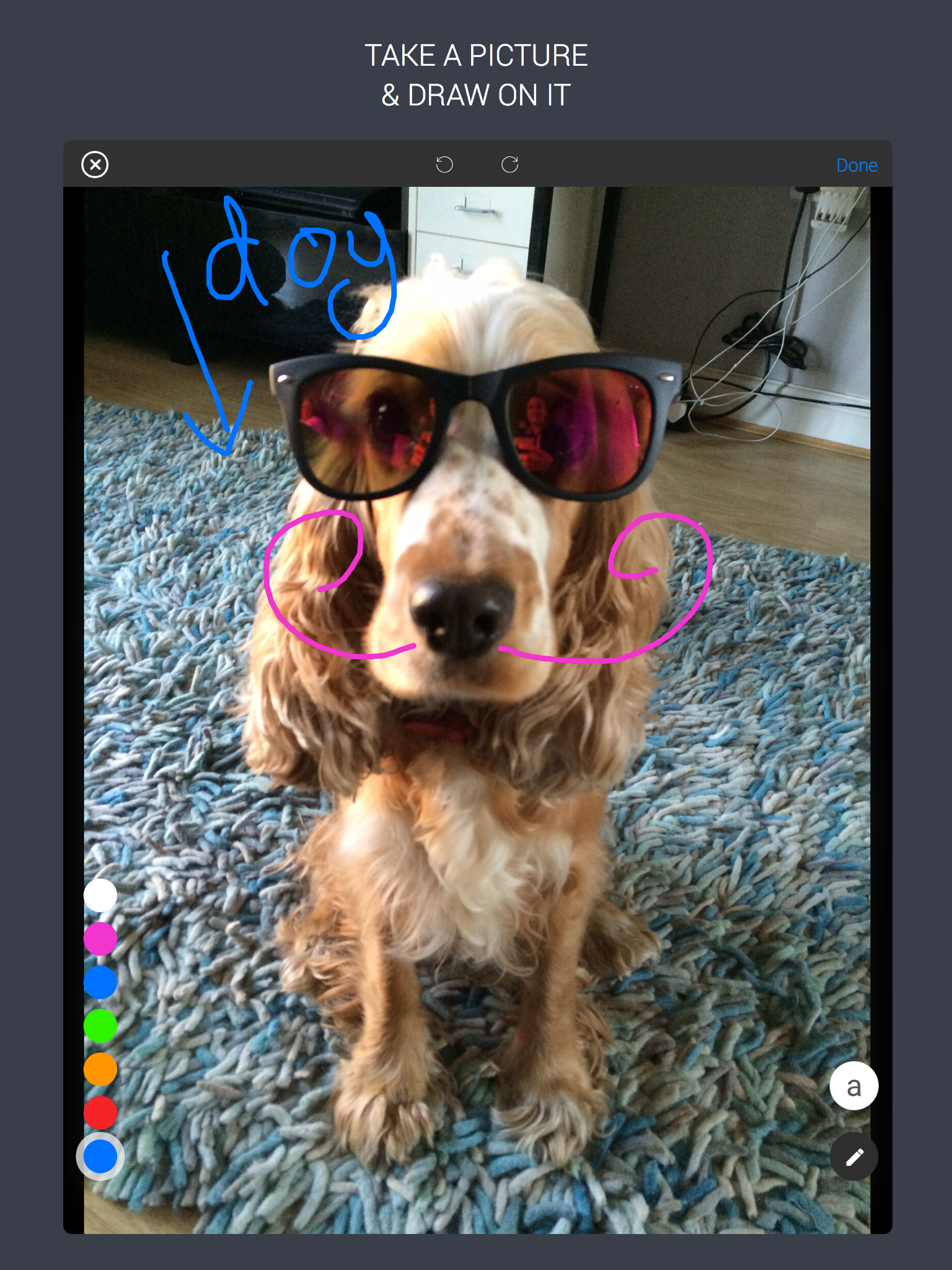The height and width of the screenshot is (1270, 952).
Task: Switch to the orange color
Action: pos(100,1069)
